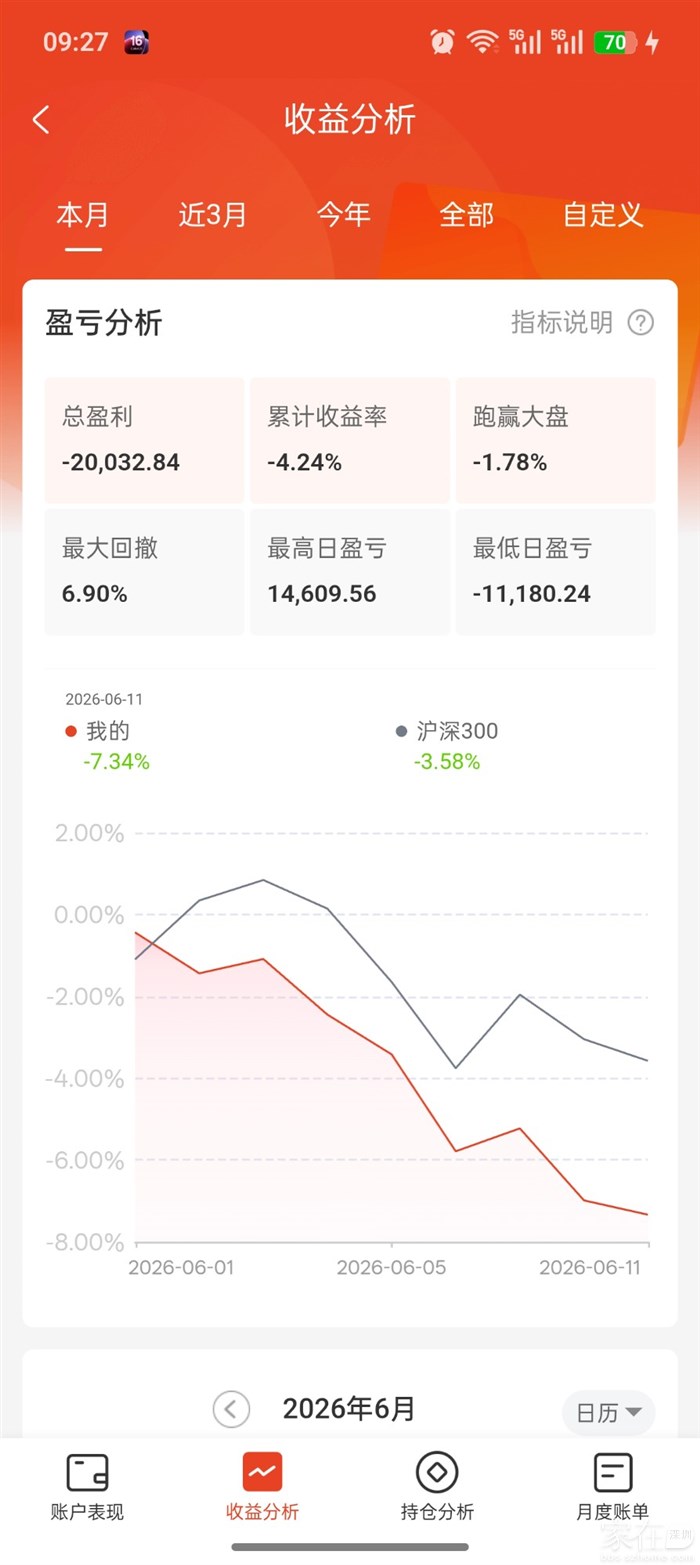Switch to the 今年 tab
The height and width of the screenshot is (1565, 700).
(344, 214)
